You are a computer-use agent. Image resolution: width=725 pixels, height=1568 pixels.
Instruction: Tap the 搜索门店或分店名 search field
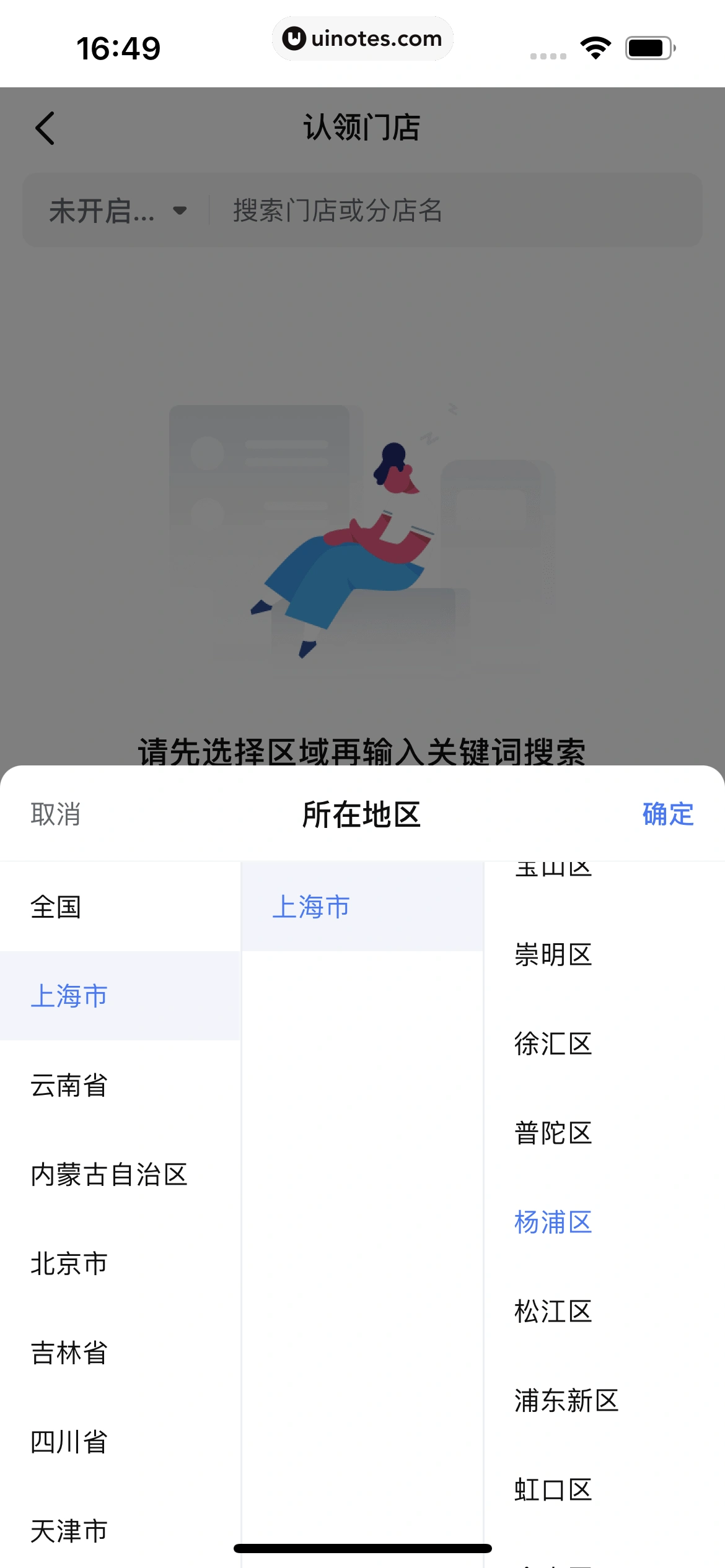372,211
